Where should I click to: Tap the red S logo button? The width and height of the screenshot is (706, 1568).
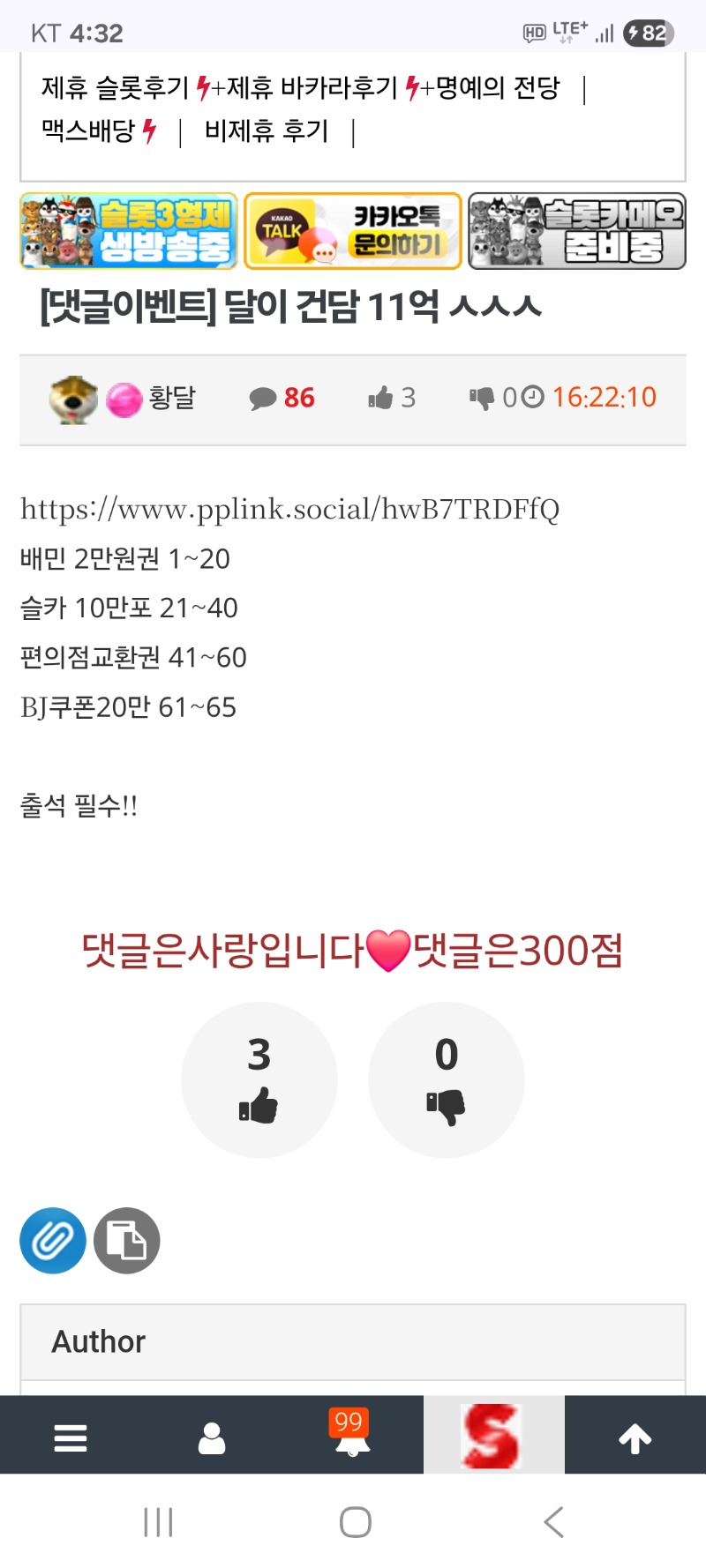click(492, 1436)
